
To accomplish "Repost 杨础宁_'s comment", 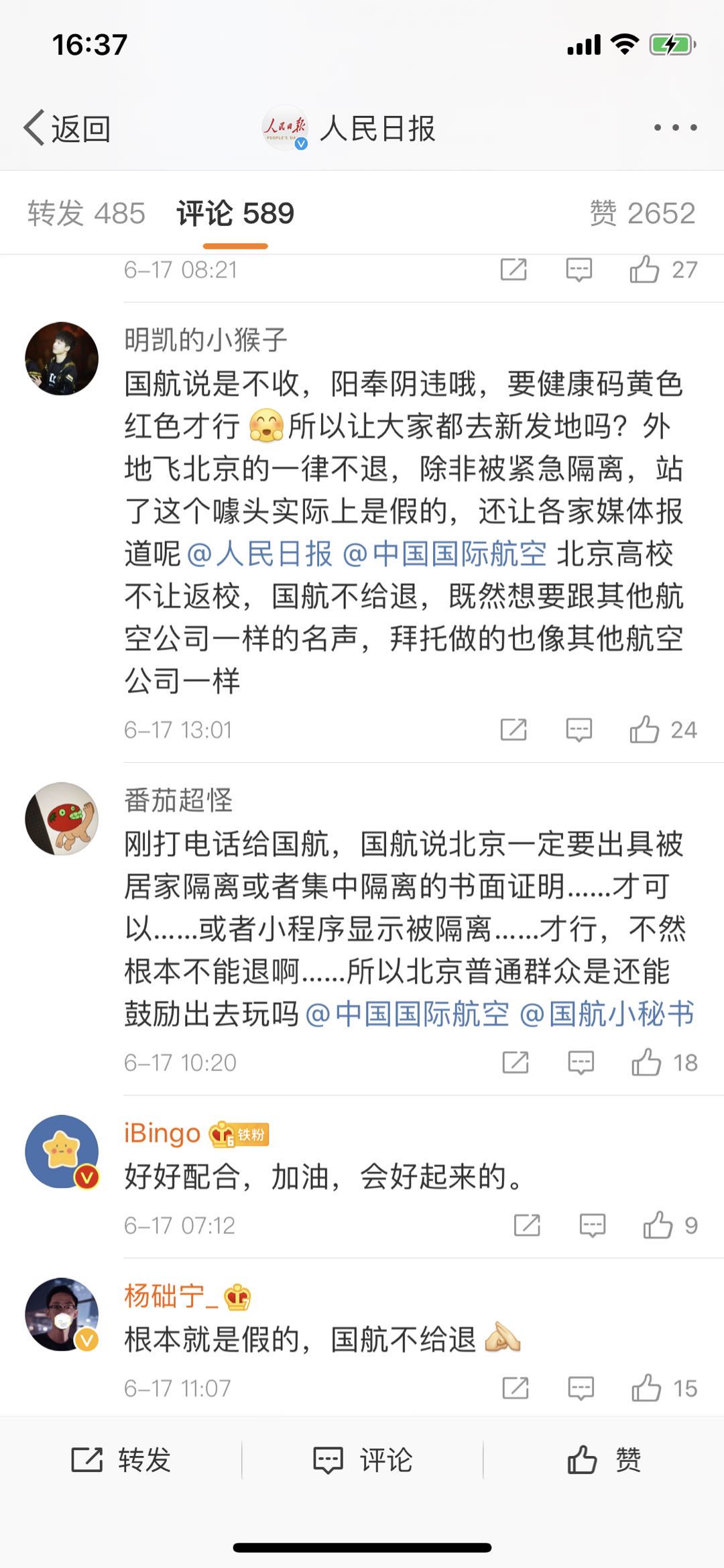I will [x=515, y=1388].
